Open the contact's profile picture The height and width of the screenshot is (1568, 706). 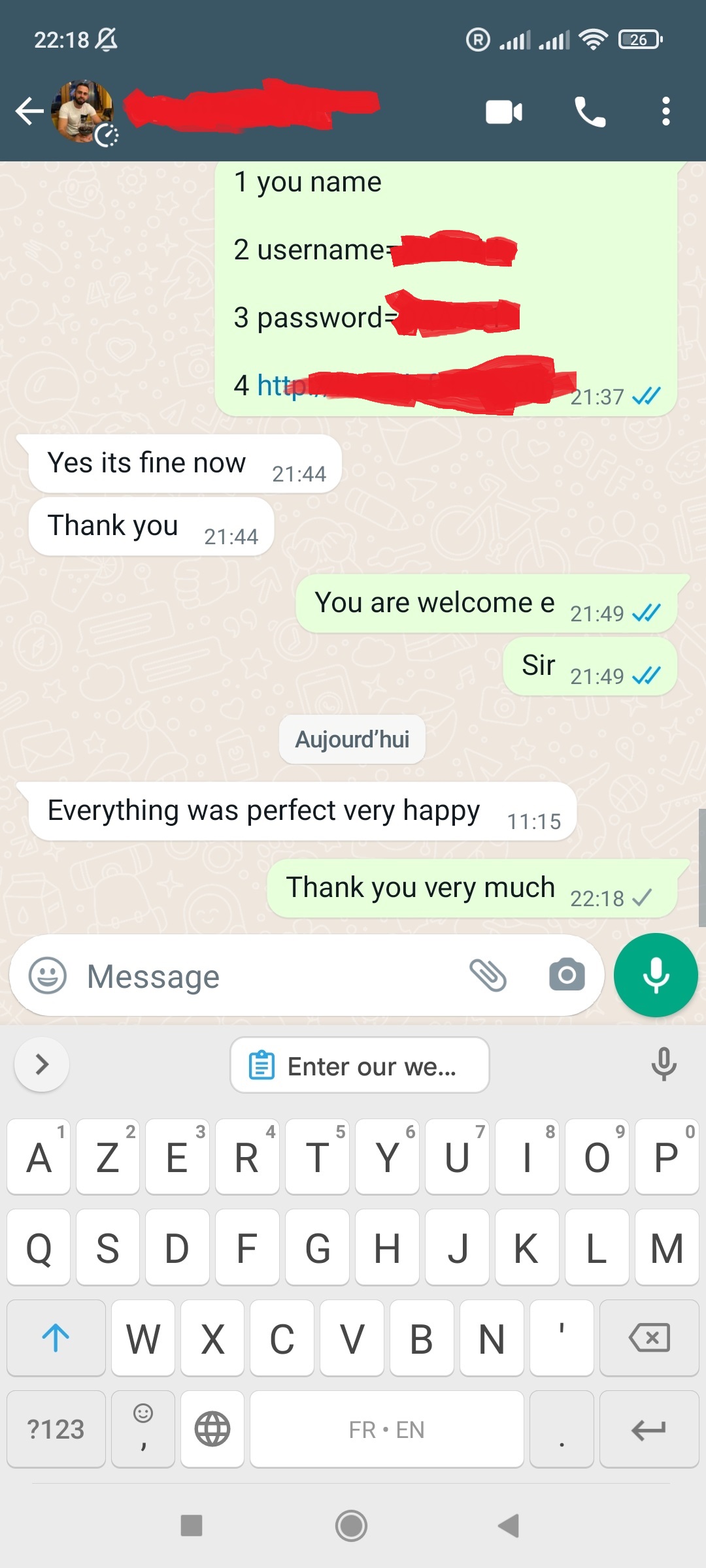click(x=82, y=111)
